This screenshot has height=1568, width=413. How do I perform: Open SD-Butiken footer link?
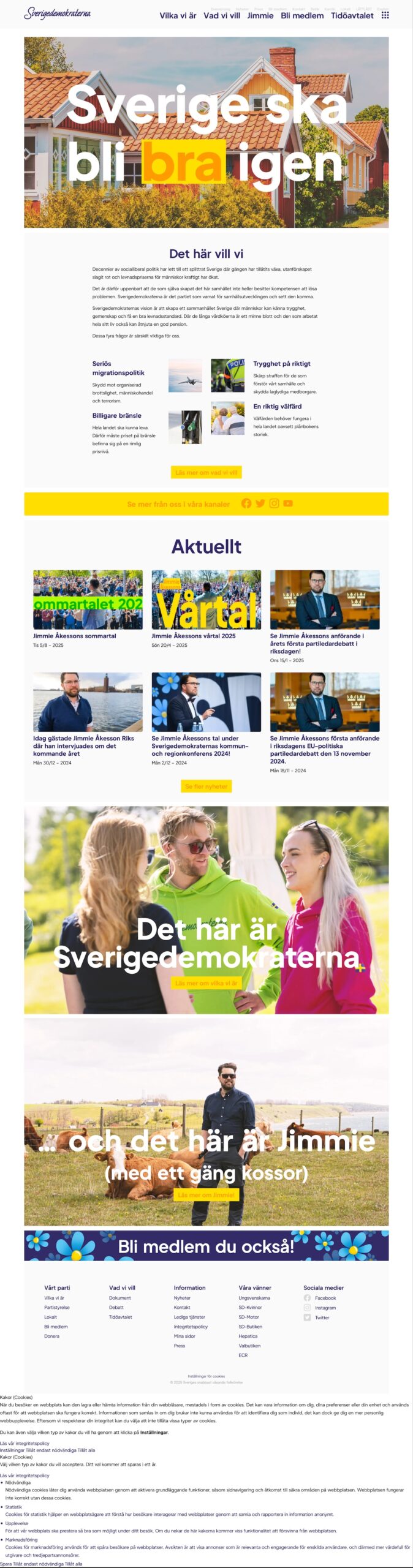(250, 1326)
